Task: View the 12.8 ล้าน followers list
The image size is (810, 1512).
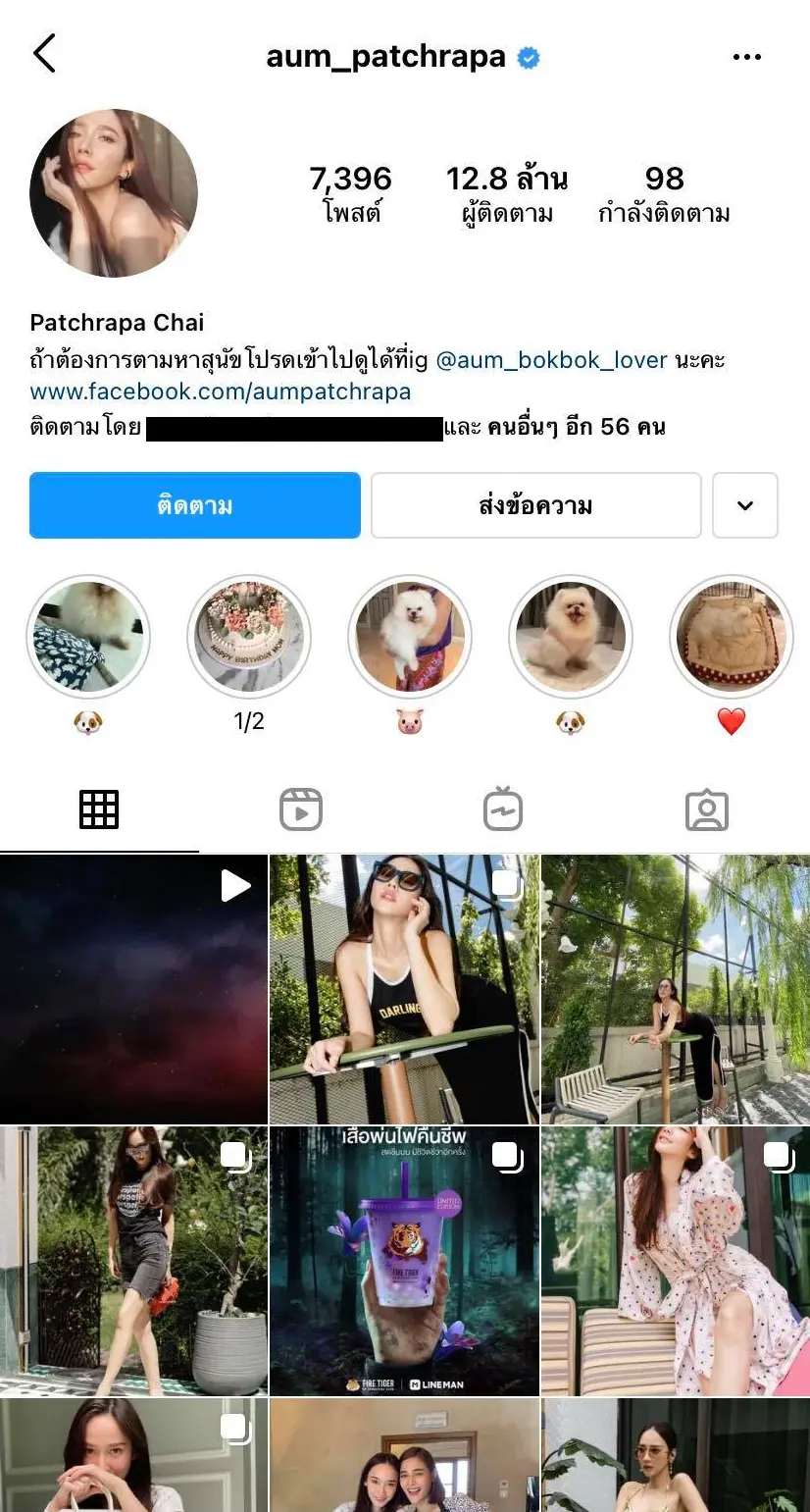Action: 507,193
